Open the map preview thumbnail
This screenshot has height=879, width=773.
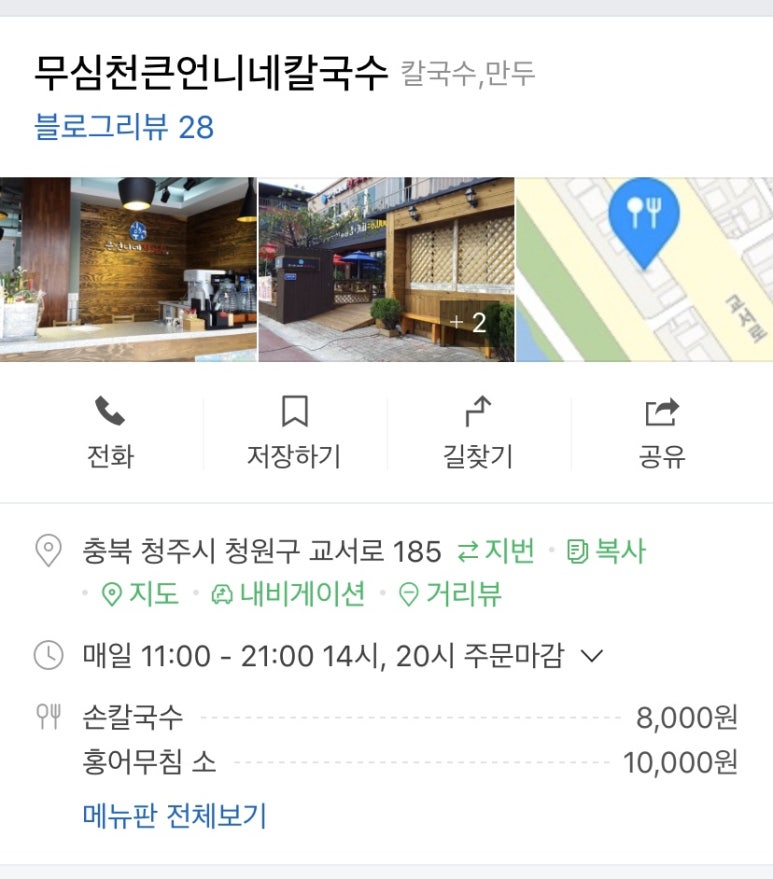pos(644,269)
